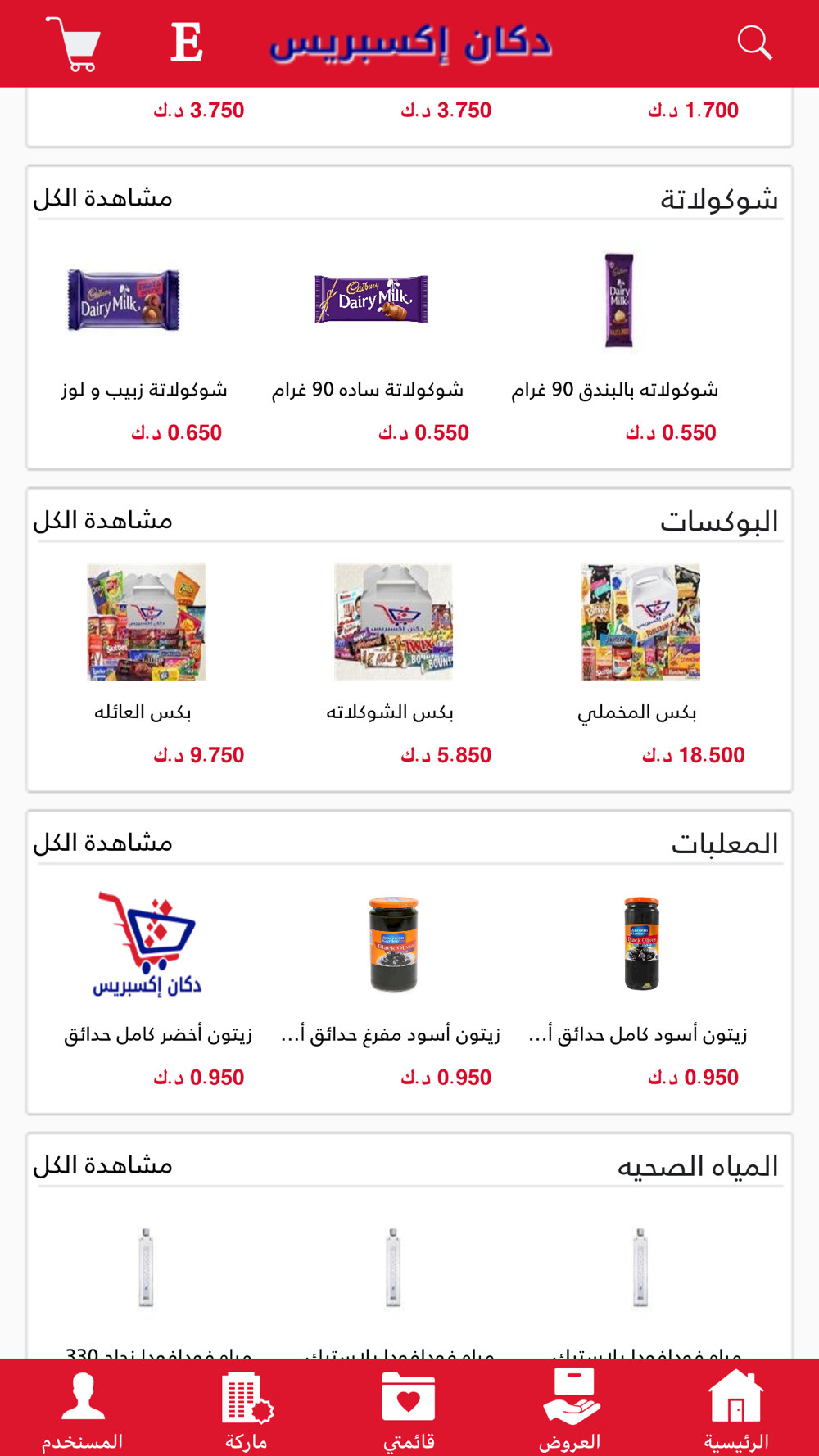View all in المعلبات section

(x=103, y=843)
